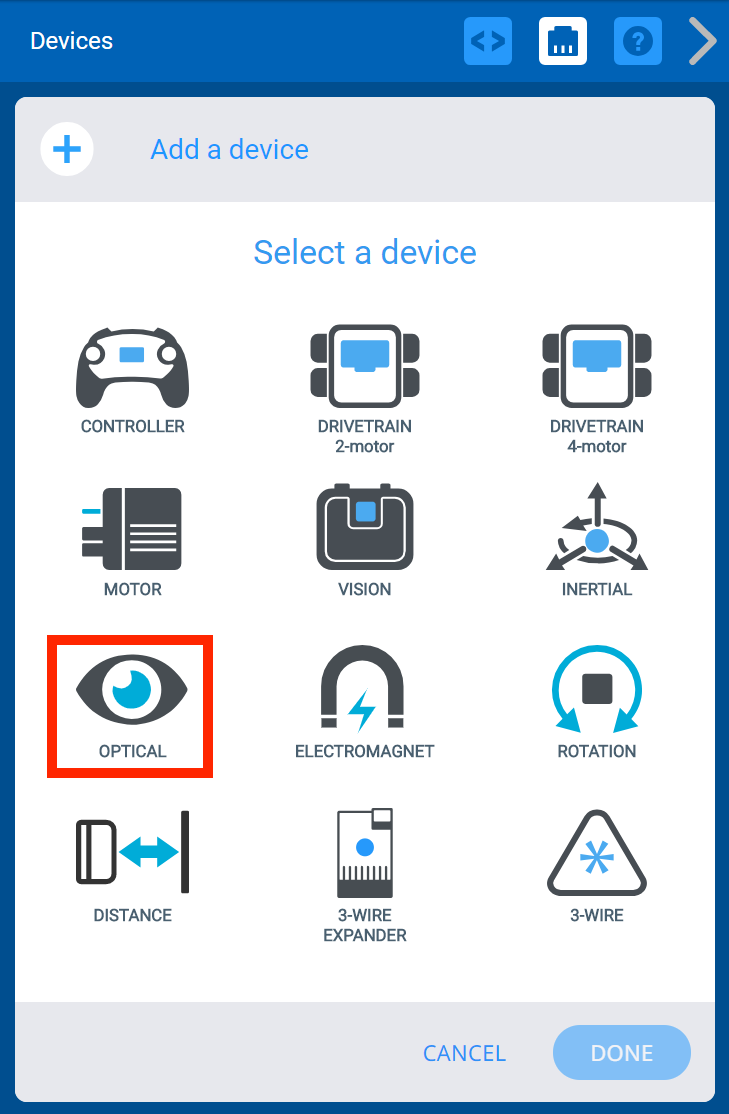Select the Controller device
The height and width of the screenshot is (1114, 729).
click(132, 379)
